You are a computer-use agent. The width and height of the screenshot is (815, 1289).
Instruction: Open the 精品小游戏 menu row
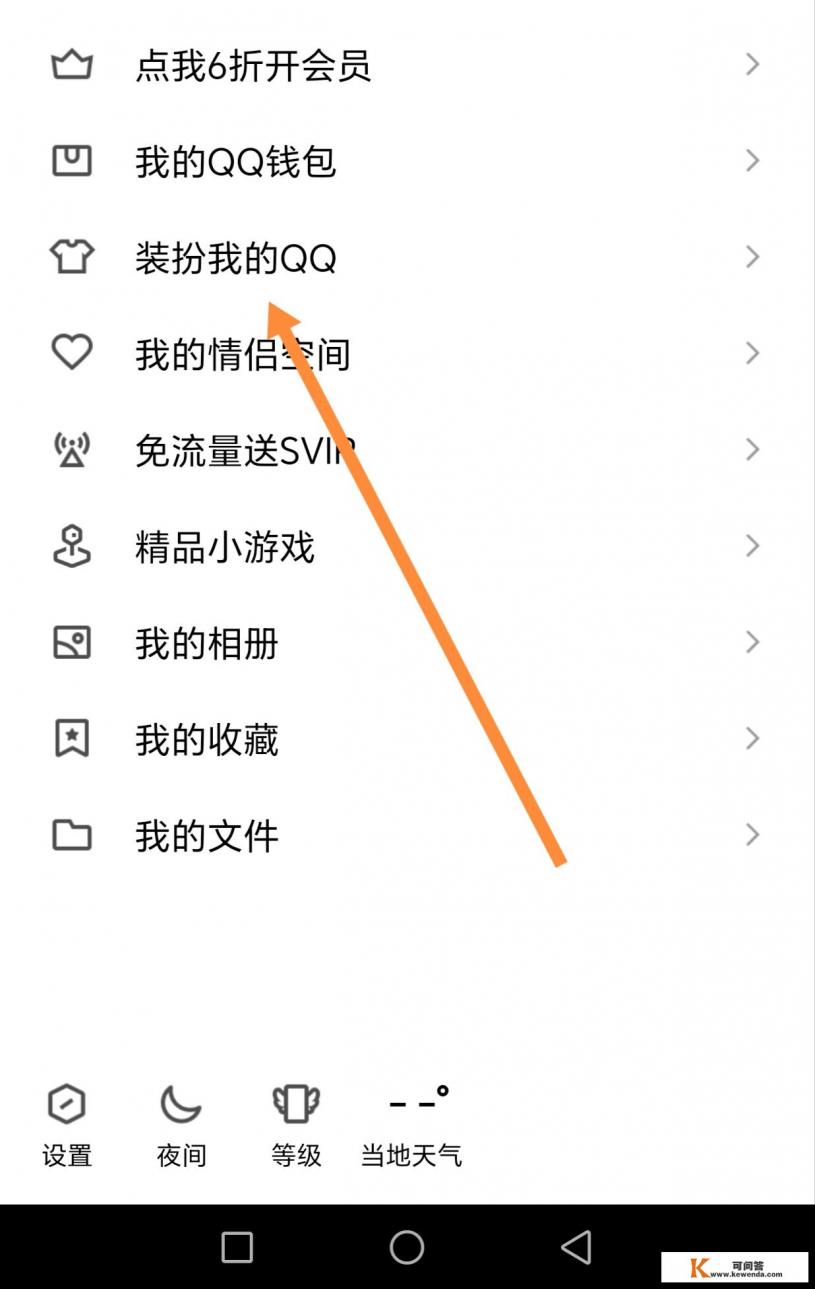tap(222, 545)
